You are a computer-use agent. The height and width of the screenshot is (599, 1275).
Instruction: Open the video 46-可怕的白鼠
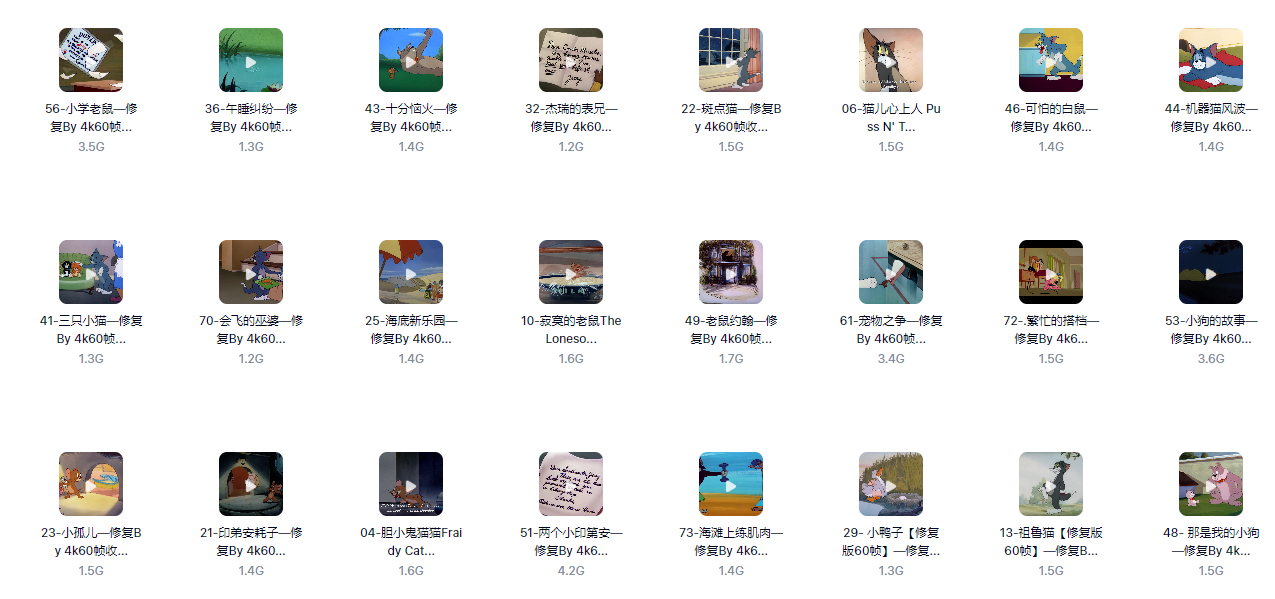(x=1051, y=60)
